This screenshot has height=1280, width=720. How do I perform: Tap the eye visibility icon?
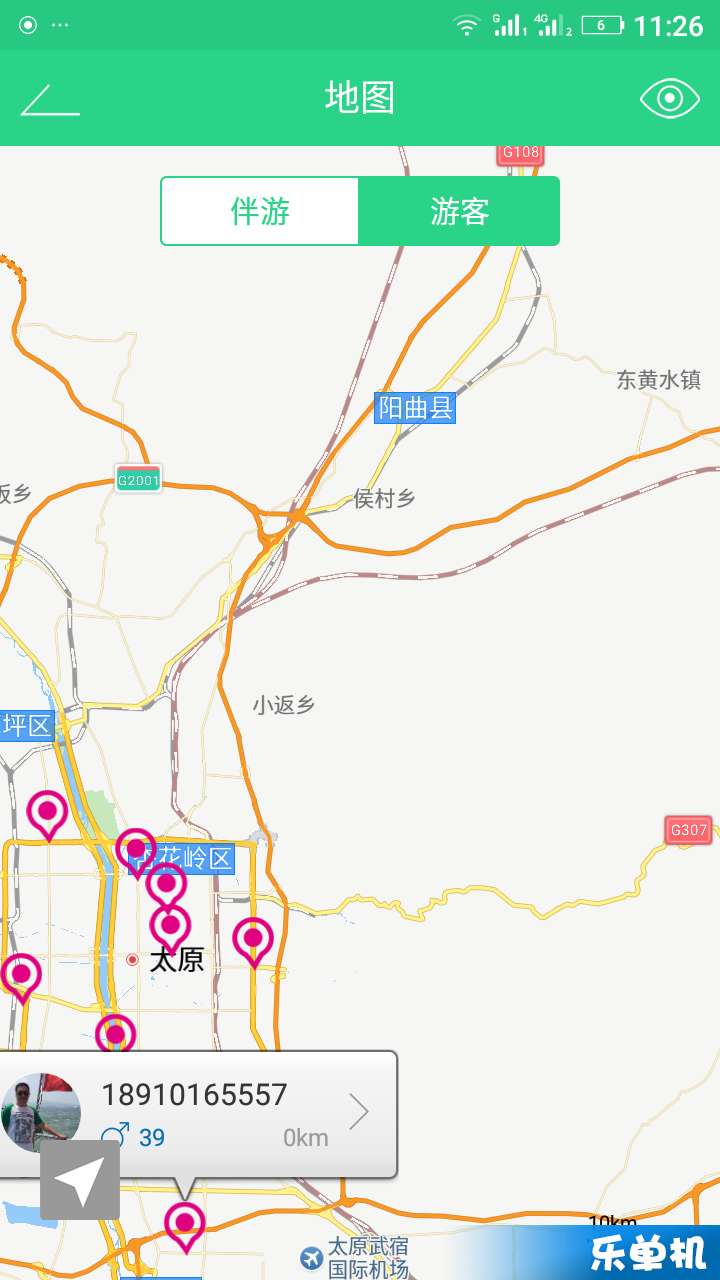(x=669, y=98)
